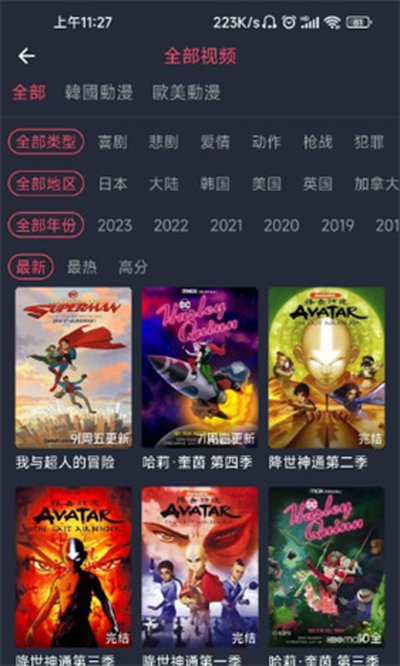
Task: Open 降世神通第二季
Action: (x=326, y=367)
